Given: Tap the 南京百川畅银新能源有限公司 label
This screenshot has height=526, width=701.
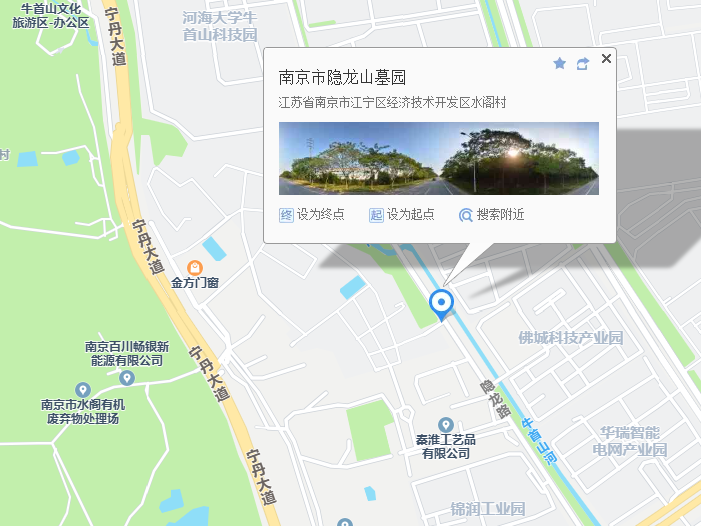Looking at the screenshot, I should pos(126,354).
